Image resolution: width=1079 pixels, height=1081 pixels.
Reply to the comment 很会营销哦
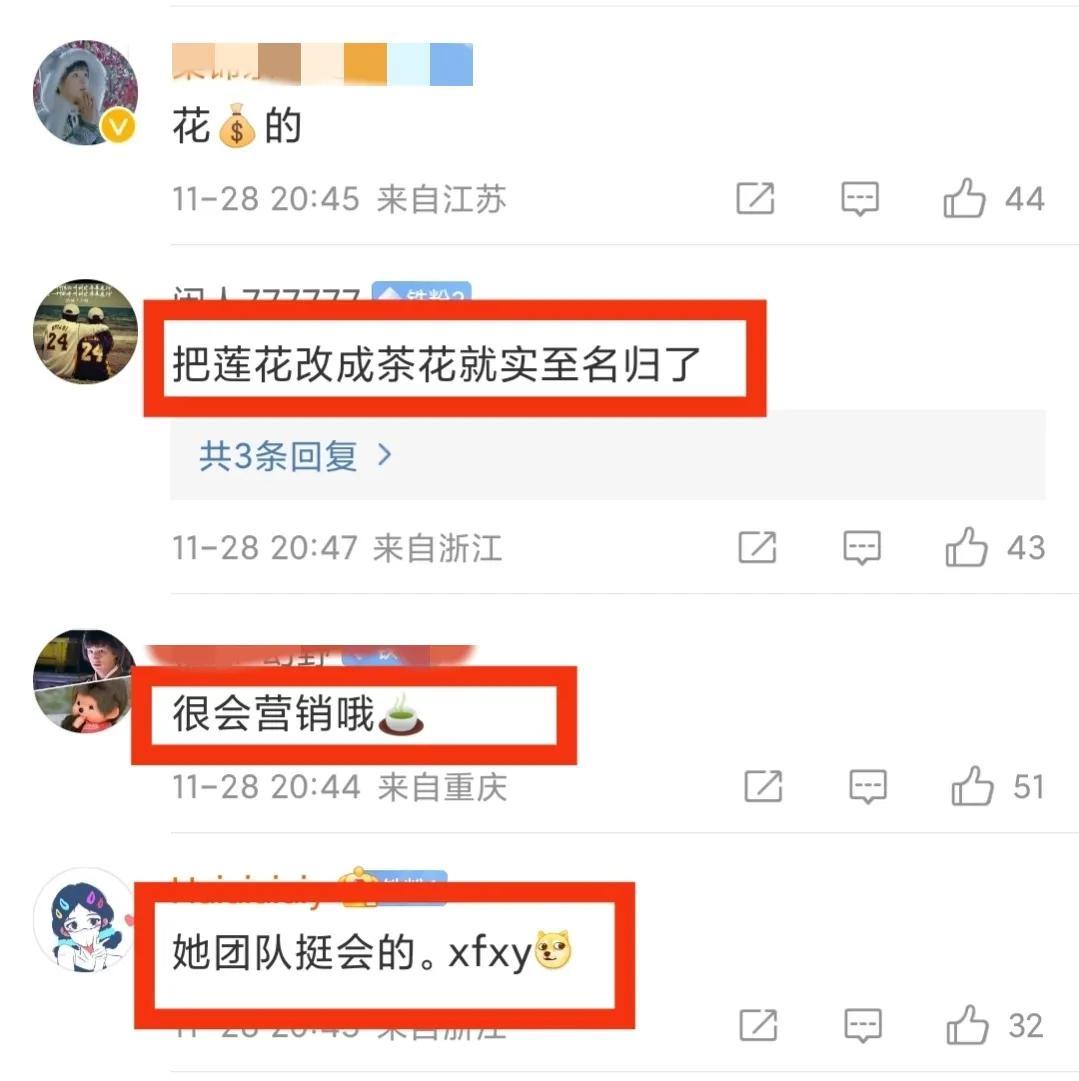tap(867, 787)
